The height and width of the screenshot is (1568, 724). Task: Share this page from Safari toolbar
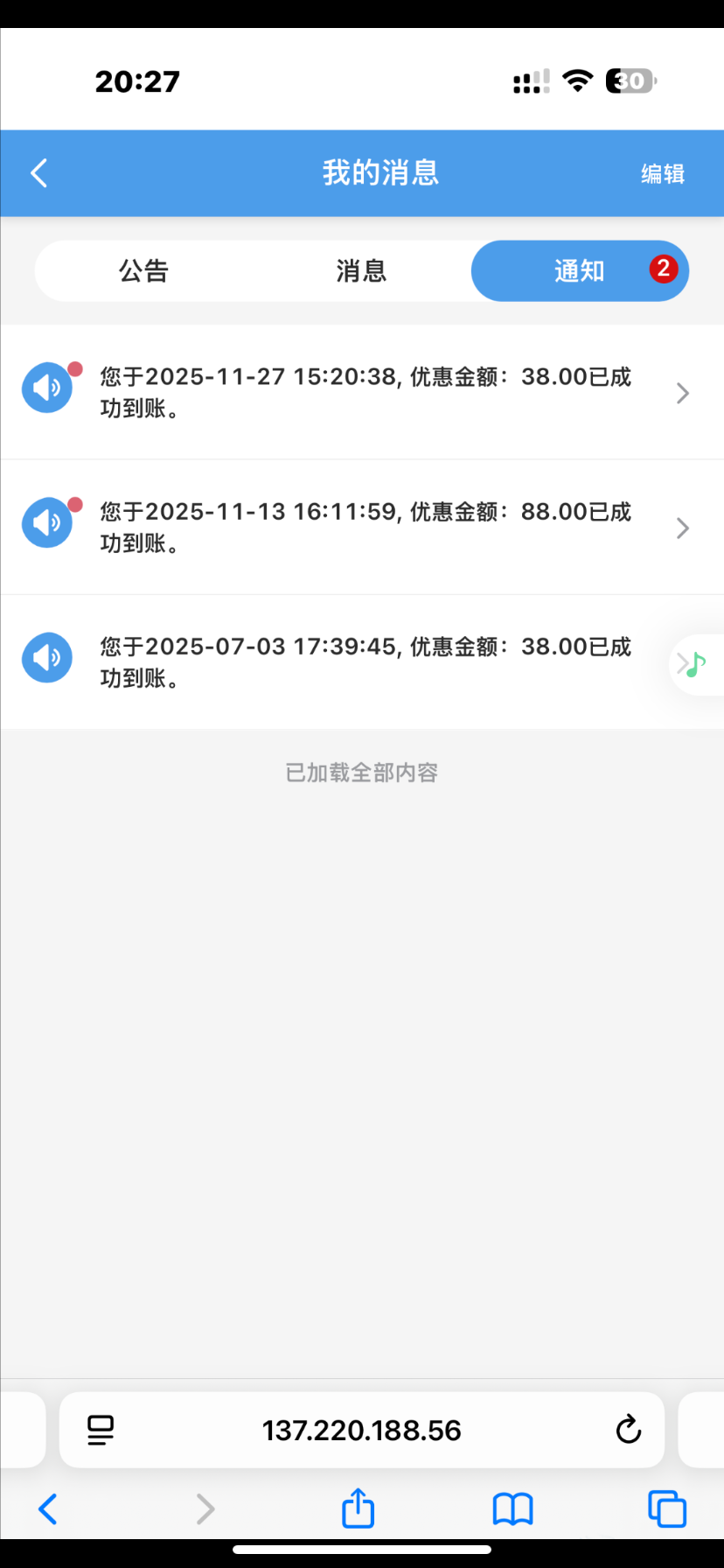[x=358, y=1509]
